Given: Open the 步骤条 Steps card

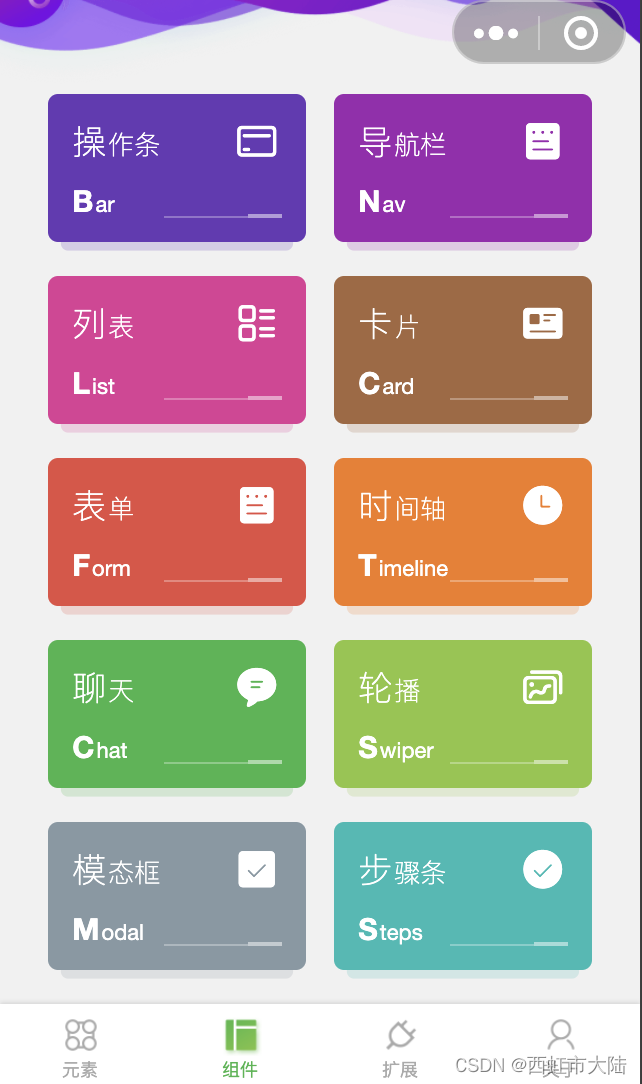Looking at the screenshot, I should click(x=463, y=895).
